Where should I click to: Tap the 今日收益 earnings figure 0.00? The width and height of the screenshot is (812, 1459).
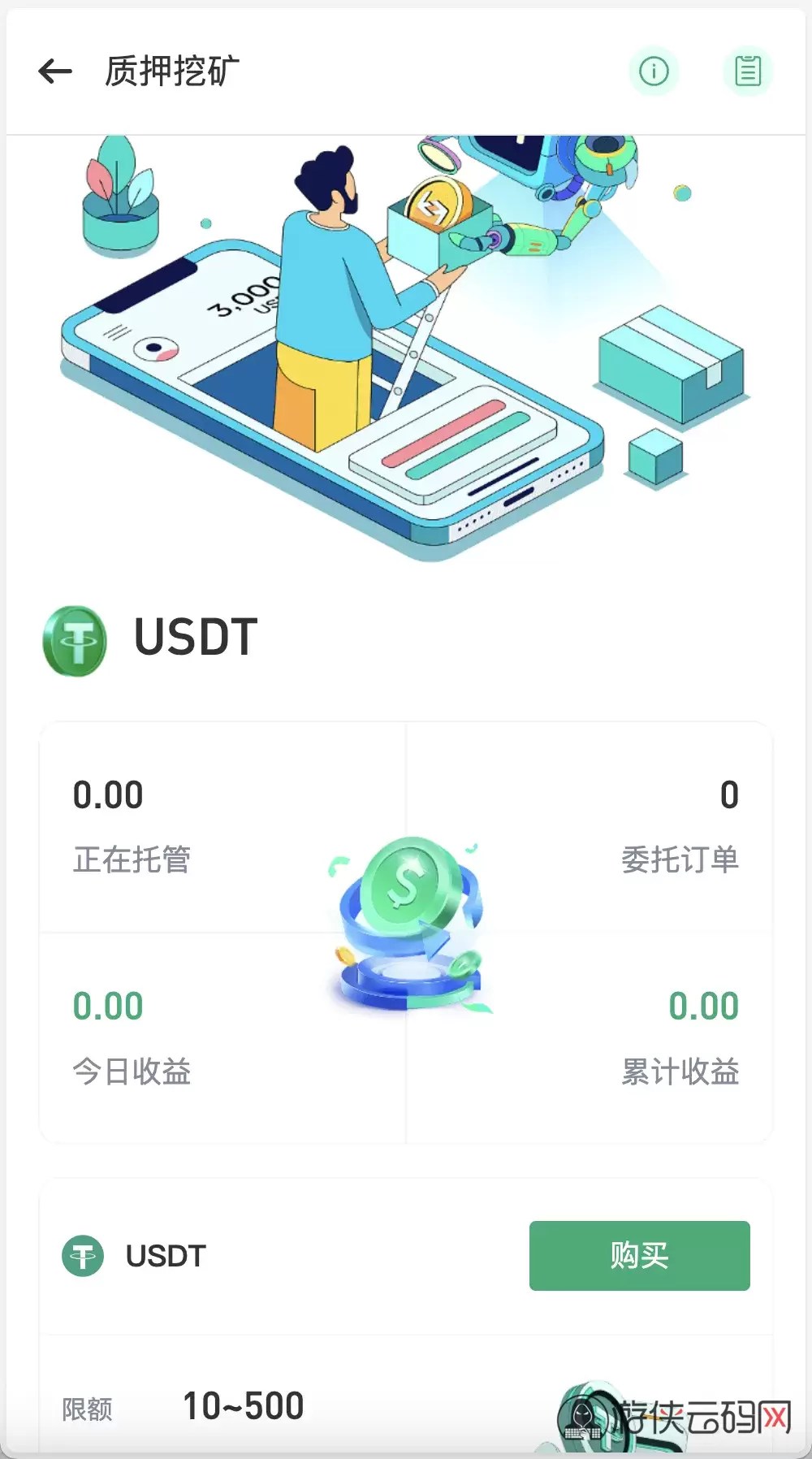point(109,1005)
